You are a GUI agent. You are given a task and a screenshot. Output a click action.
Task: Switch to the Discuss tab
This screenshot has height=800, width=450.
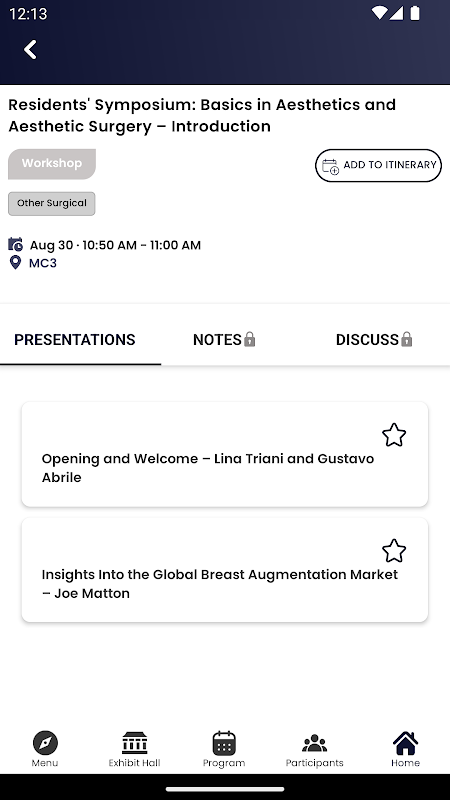[374, 339]
